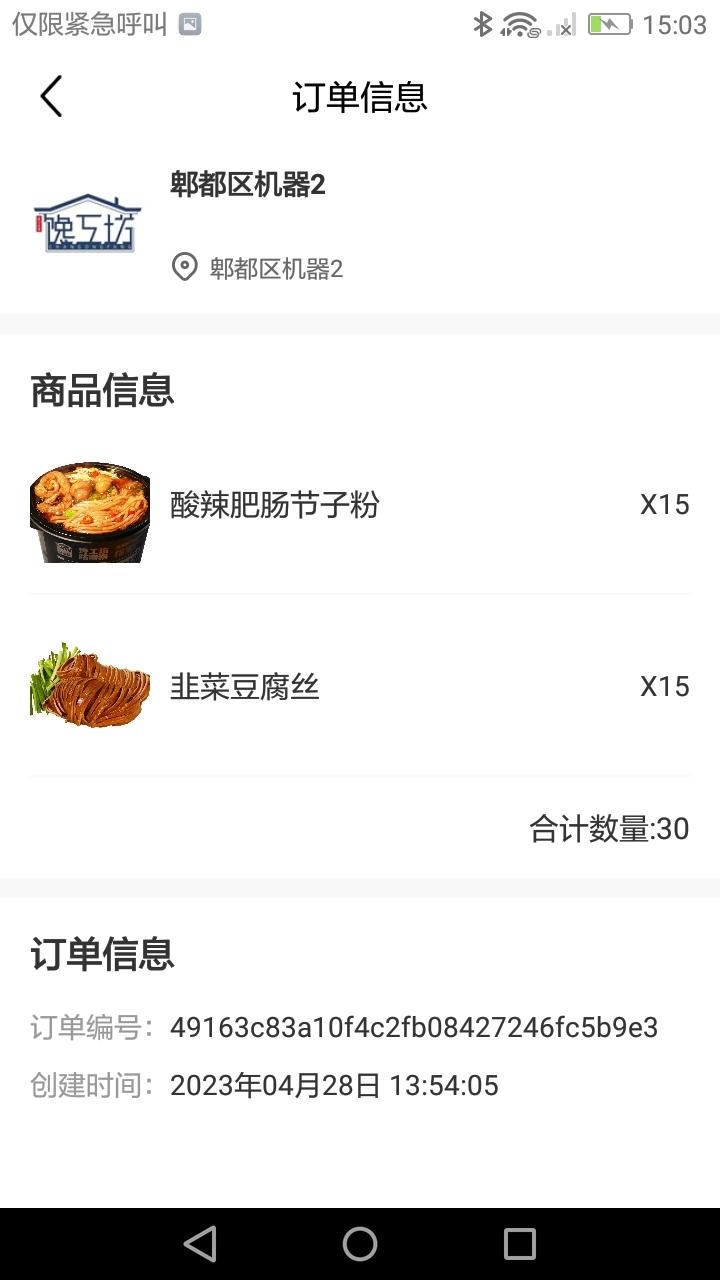720x1280 pixels.
Task: Tap the order number starting with 49163c83
Action: point(415,1028)
